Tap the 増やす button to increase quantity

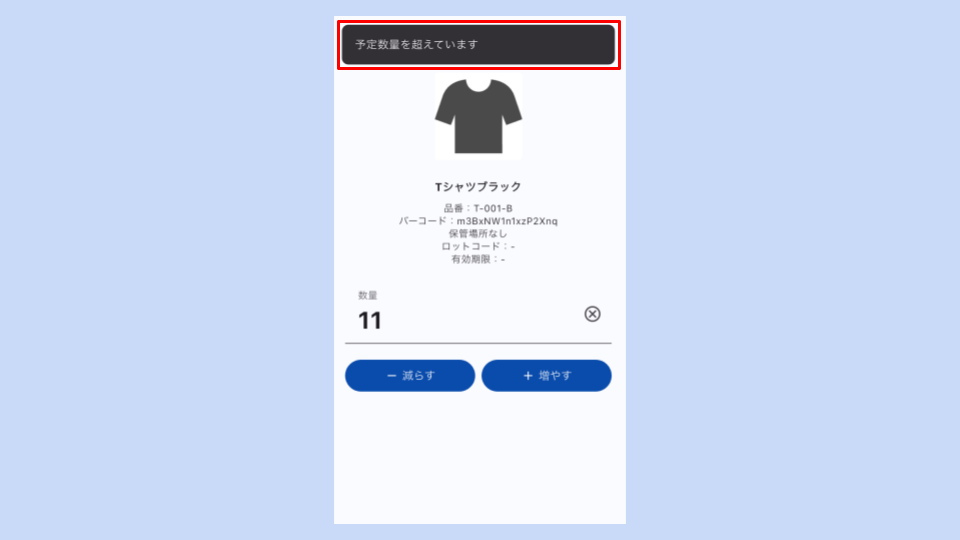coord(546,376)
